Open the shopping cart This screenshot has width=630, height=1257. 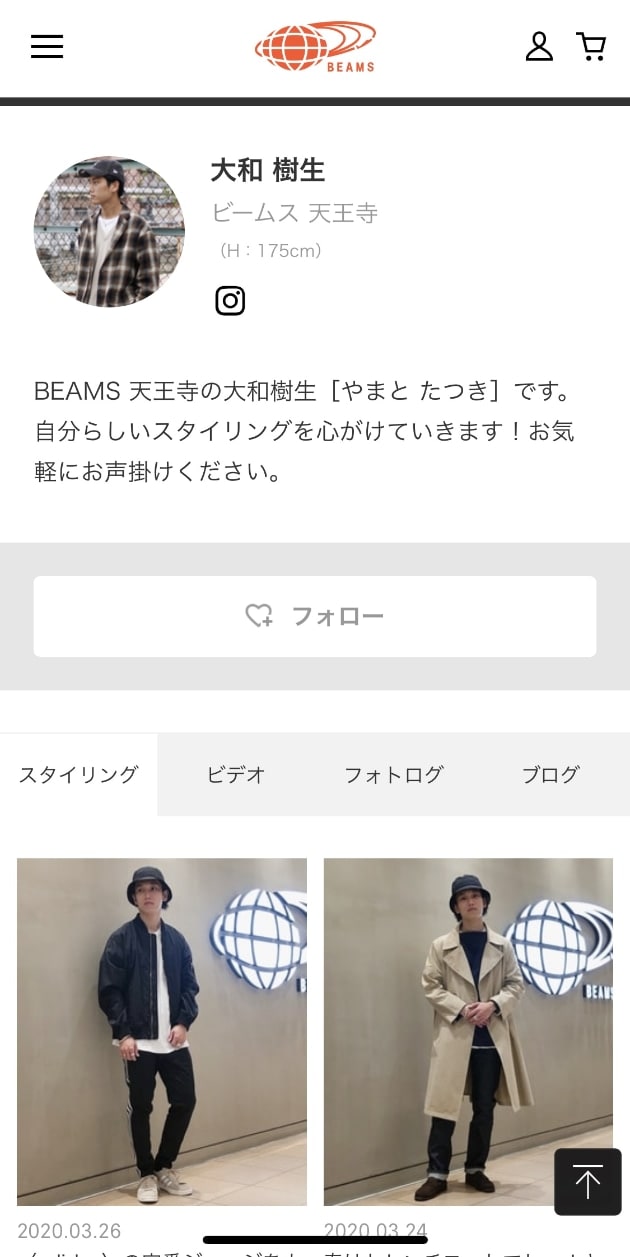(591, 47)
